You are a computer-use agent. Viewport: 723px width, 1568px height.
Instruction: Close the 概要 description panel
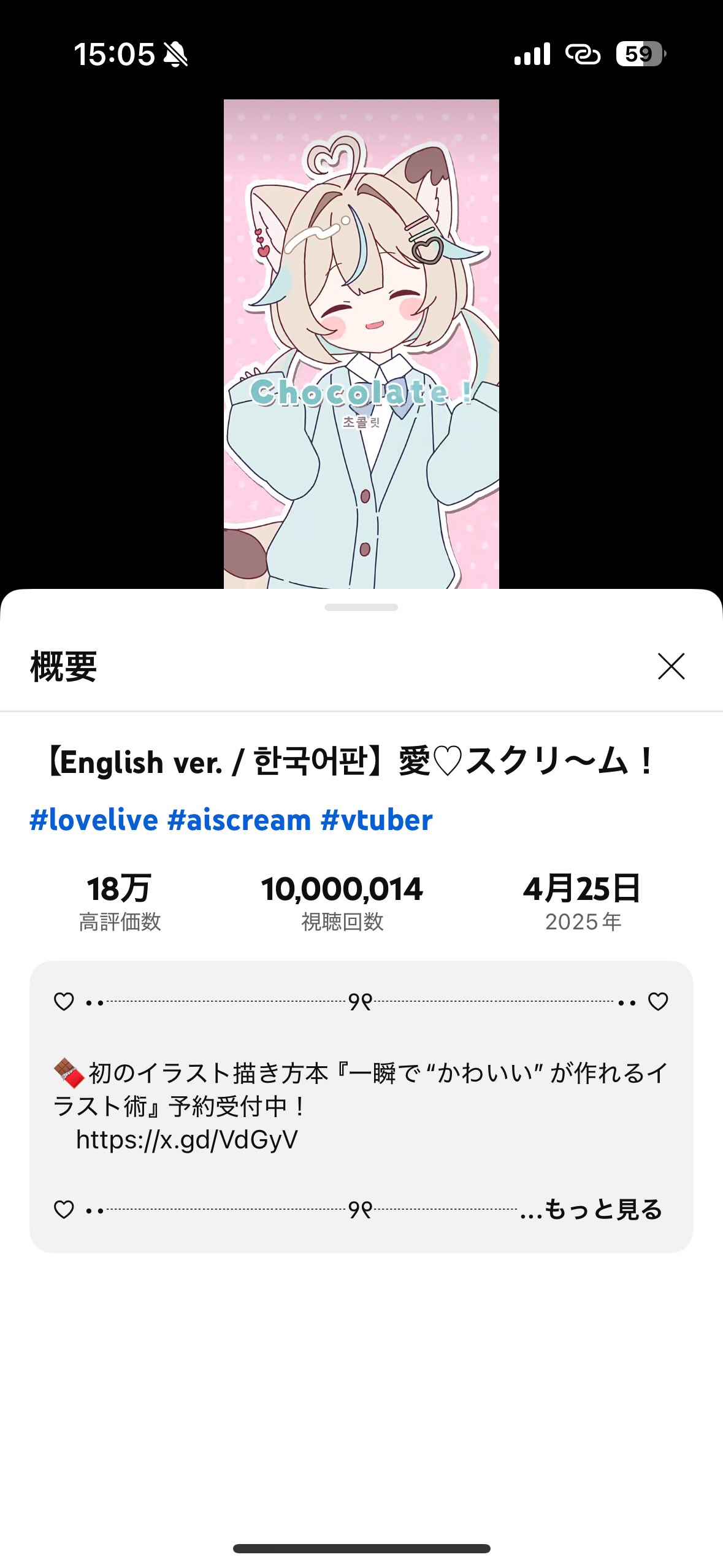(671, 666)
